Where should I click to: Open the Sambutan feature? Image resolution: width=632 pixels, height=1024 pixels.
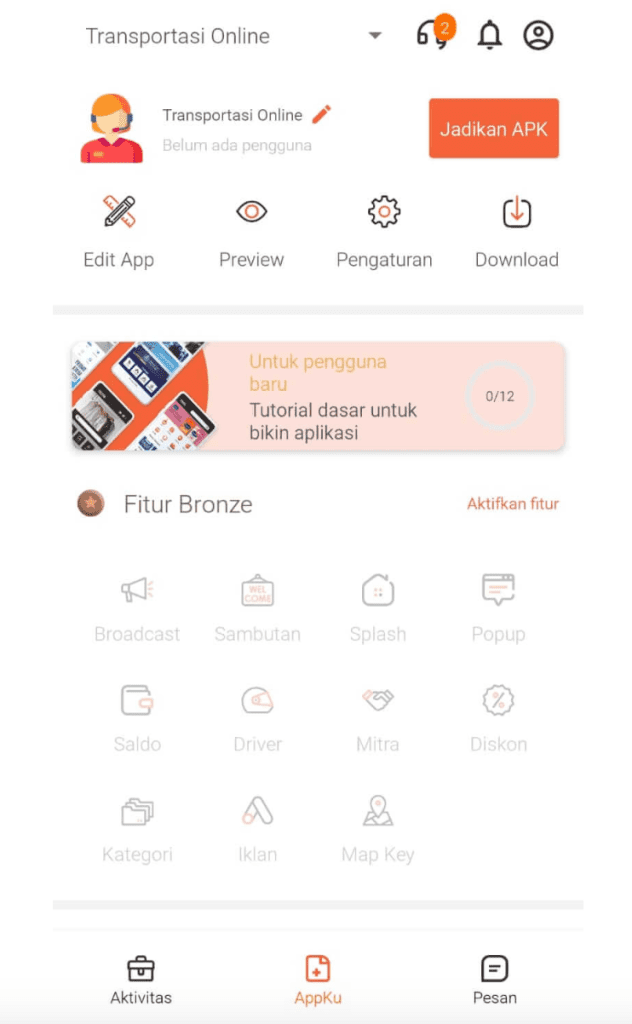point(257,607)
